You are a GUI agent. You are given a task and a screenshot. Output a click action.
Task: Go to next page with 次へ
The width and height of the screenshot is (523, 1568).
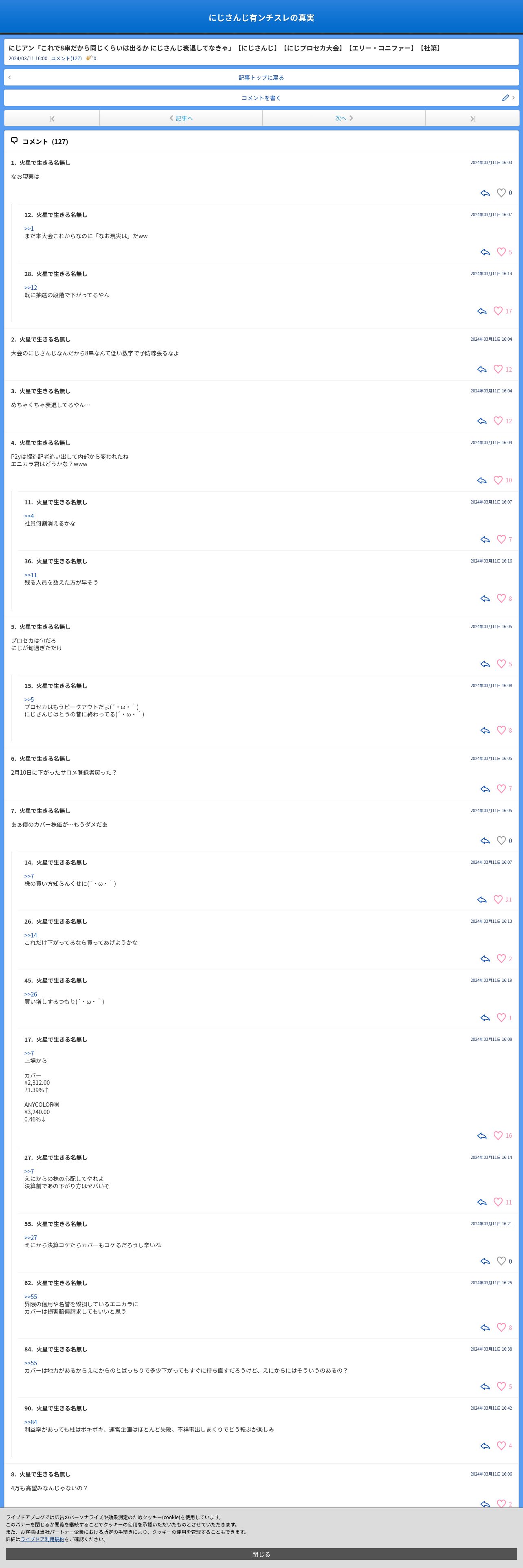(344, 118)
